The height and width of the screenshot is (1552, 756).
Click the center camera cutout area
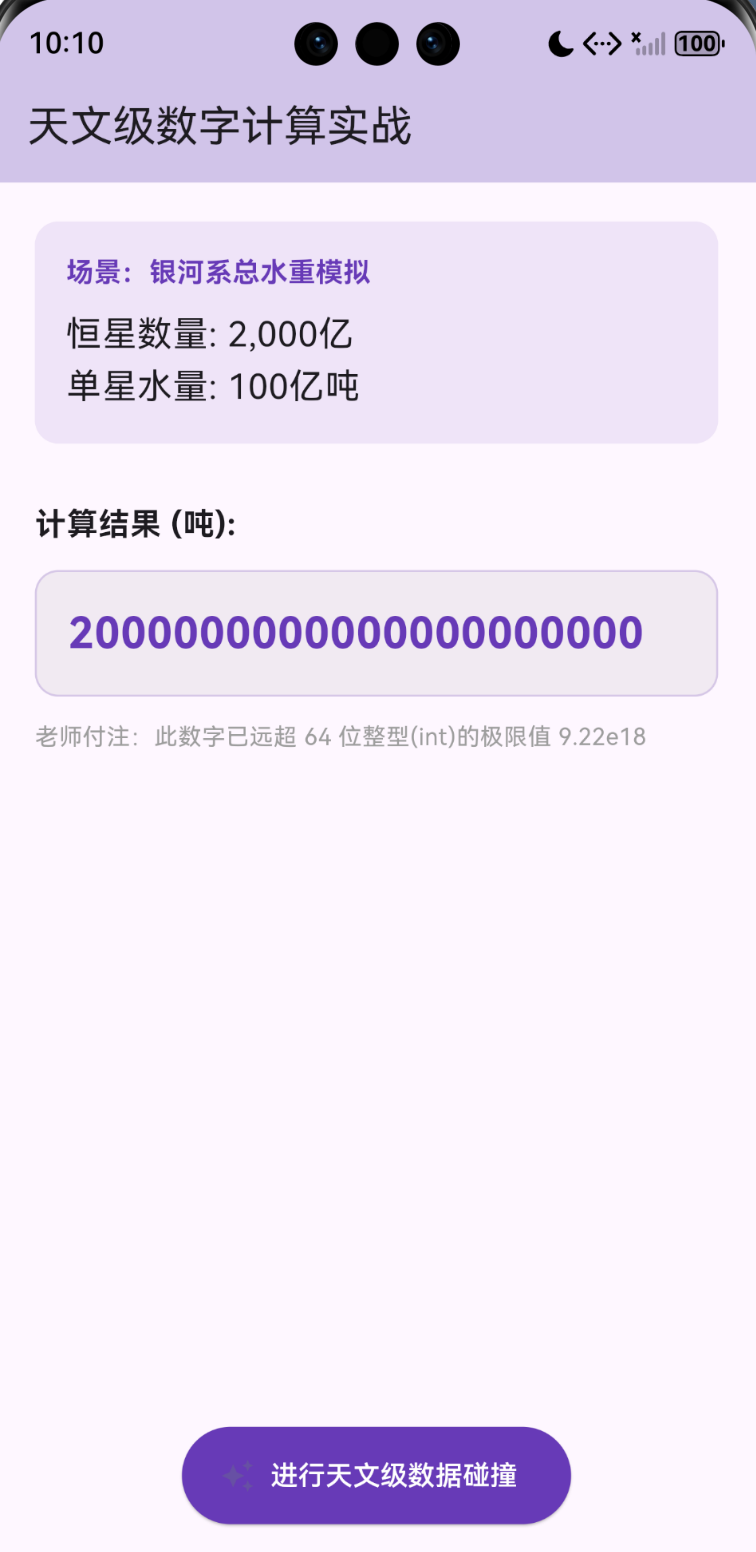coord(377,44)
